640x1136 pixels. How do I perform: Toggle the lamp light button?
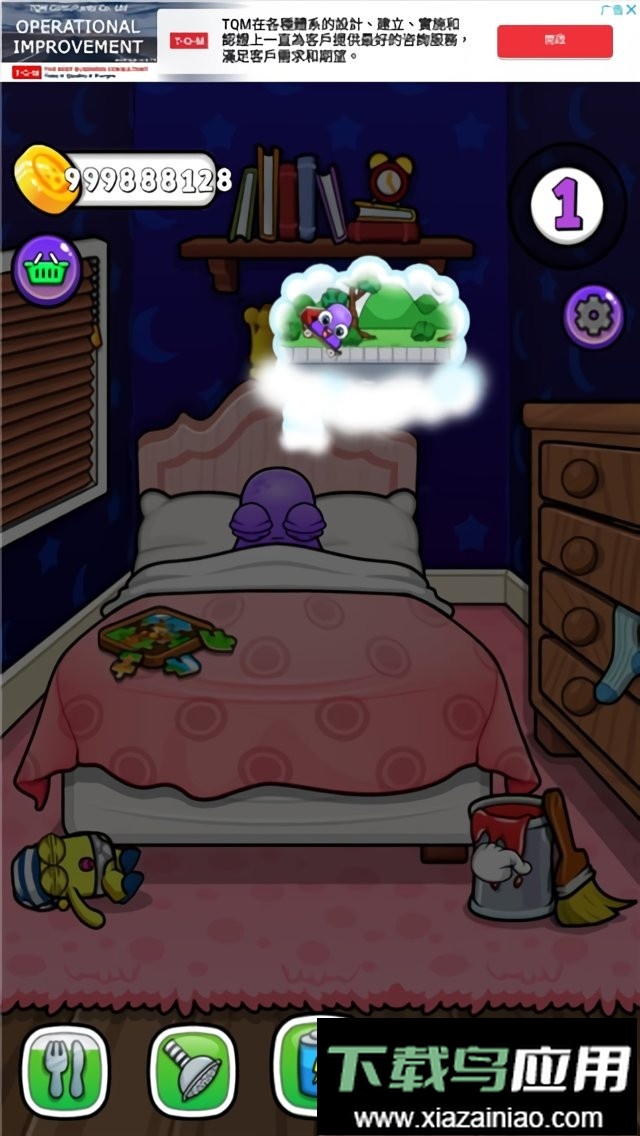(192, 1070)
